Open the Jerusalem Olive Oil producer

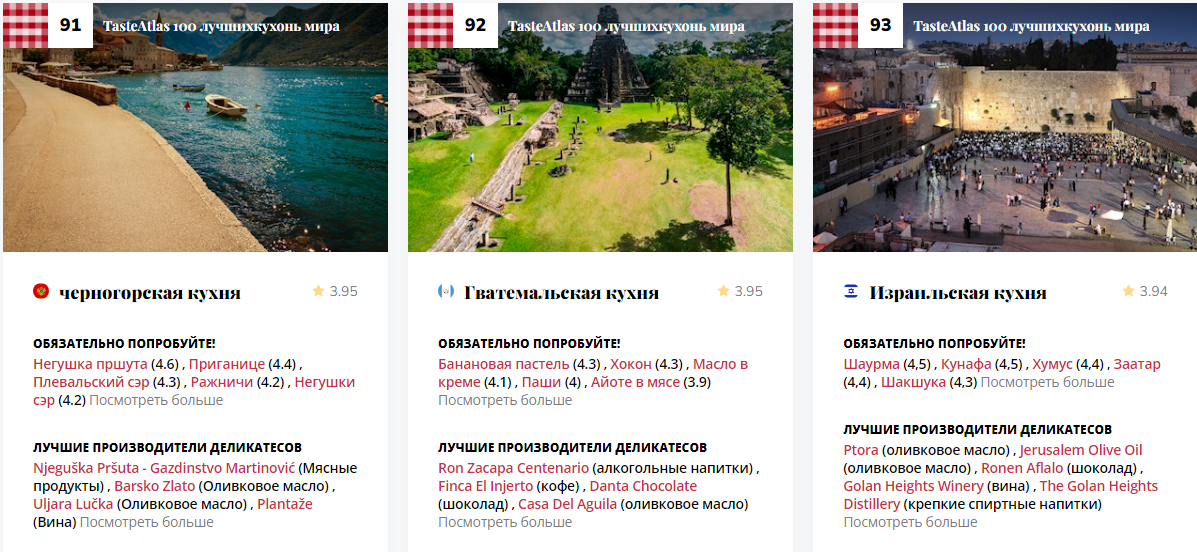1081,450
